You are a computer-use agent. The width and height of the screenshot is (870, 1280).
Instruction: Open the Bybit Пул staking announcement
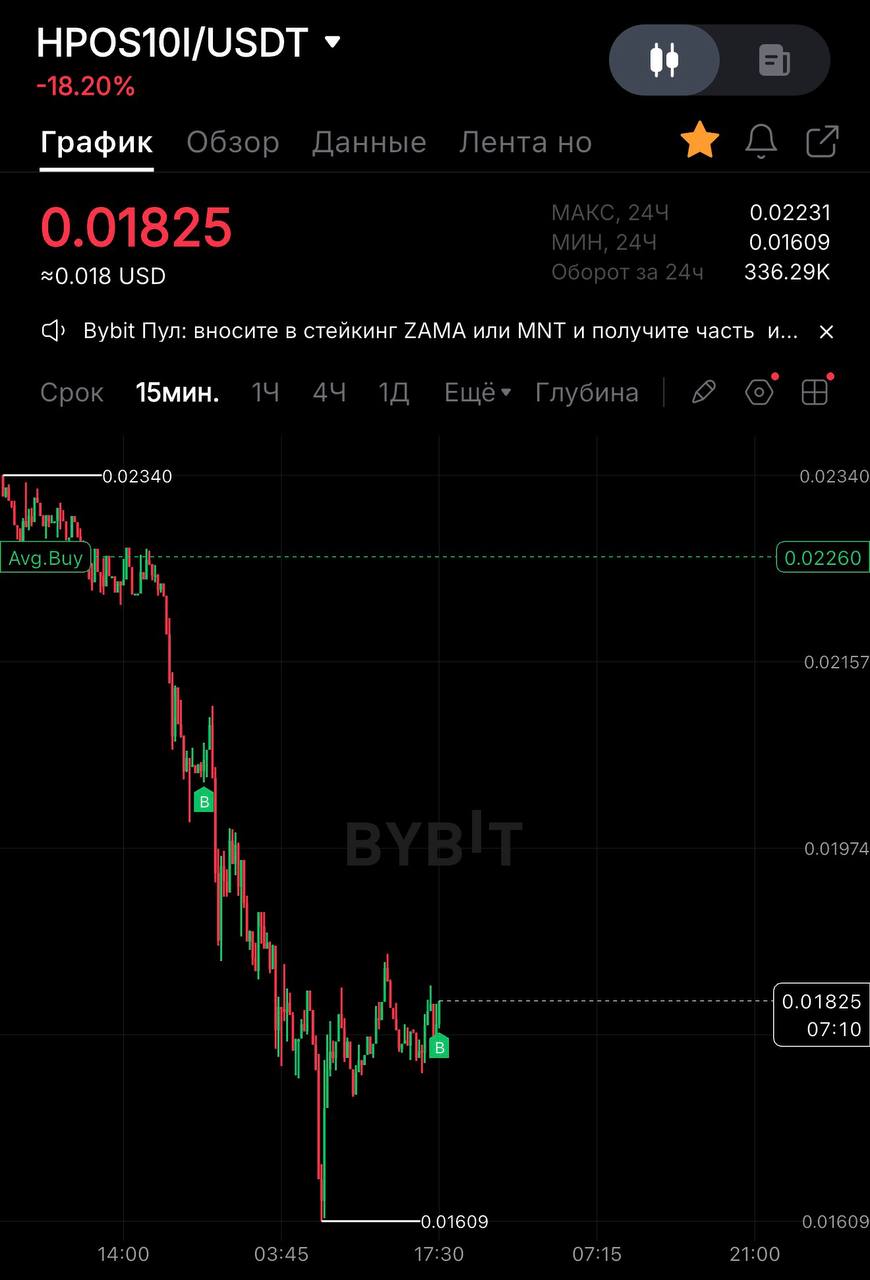[x=440, y=331]
